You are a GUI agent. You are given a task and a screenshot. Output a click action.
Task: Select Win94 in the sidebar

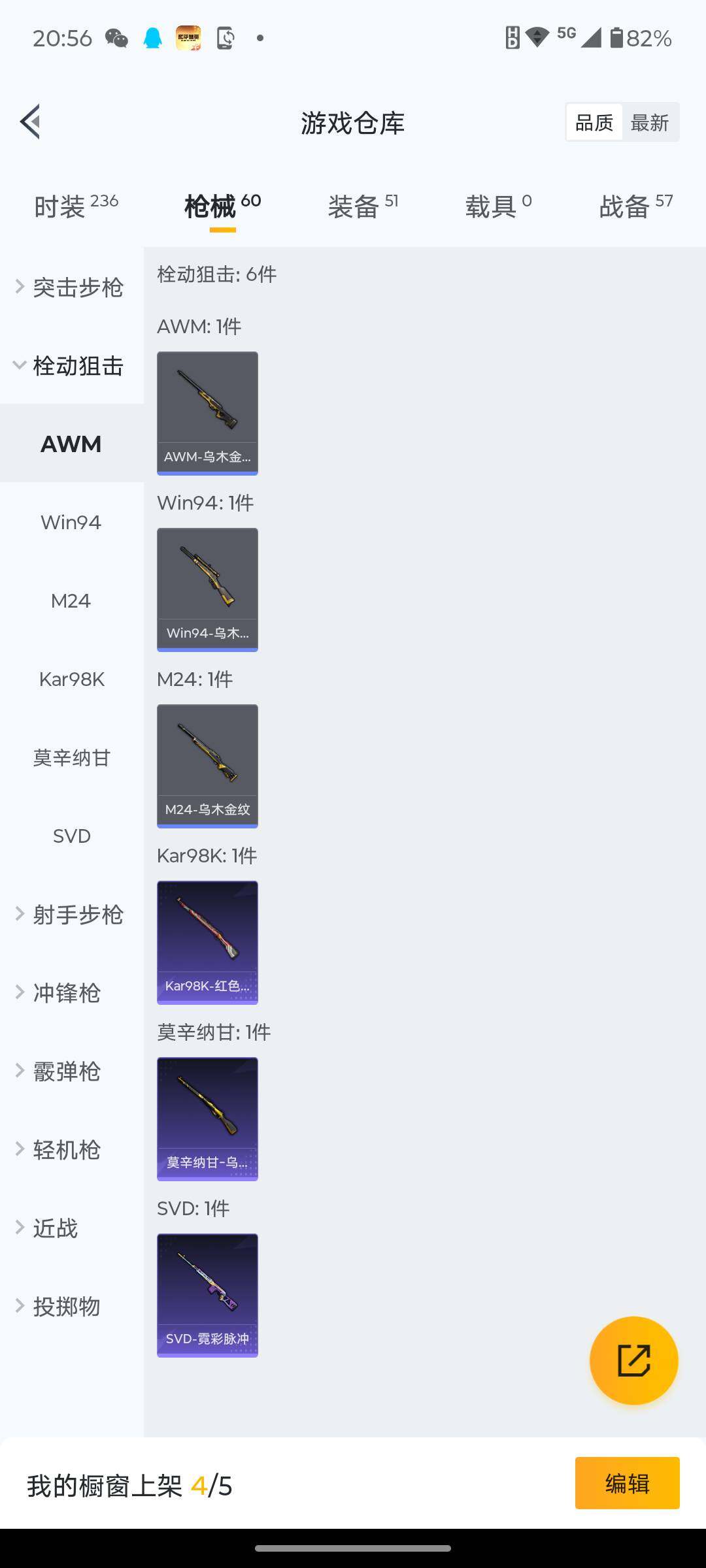[71, 522]
